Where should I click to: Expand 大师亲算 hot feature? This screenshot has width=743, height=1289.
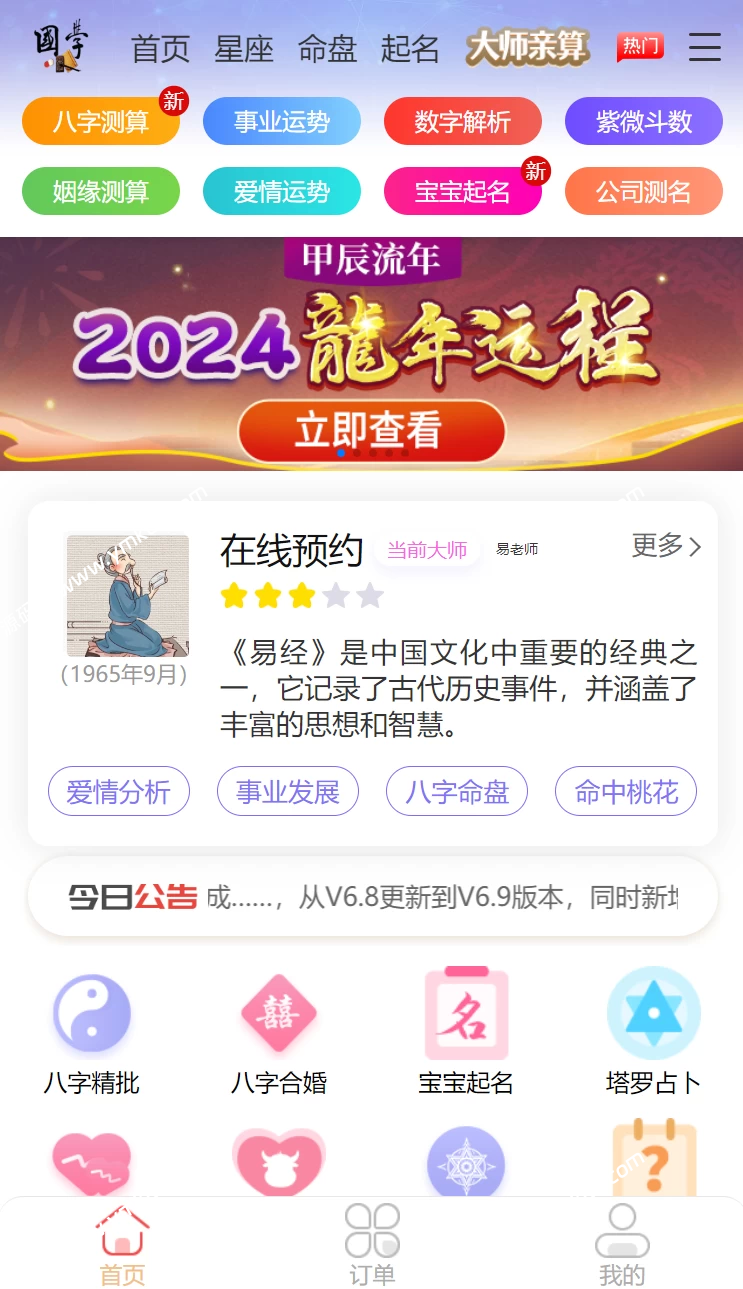527,47
